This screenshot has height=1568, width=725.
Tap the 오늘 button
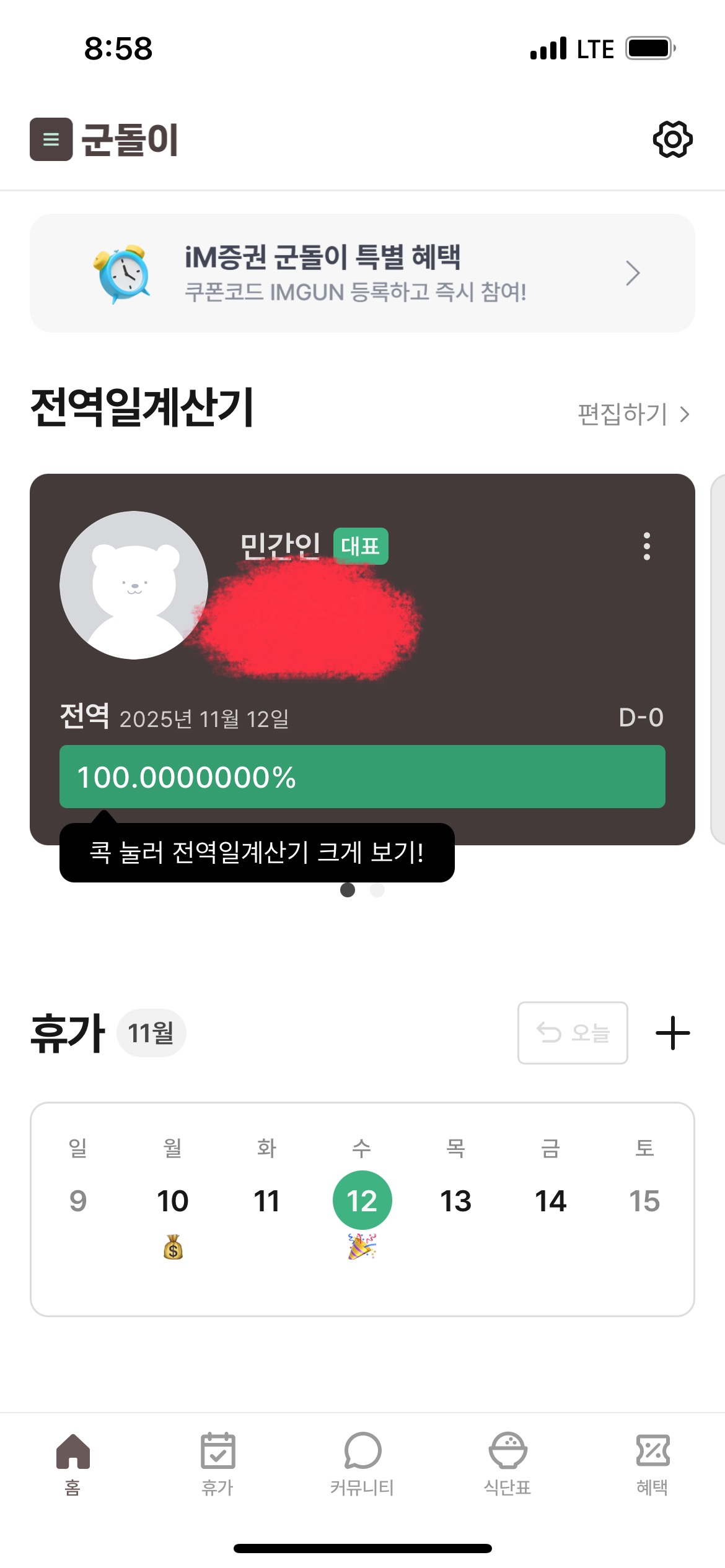pyautogui.click(x=573, y=1033)
